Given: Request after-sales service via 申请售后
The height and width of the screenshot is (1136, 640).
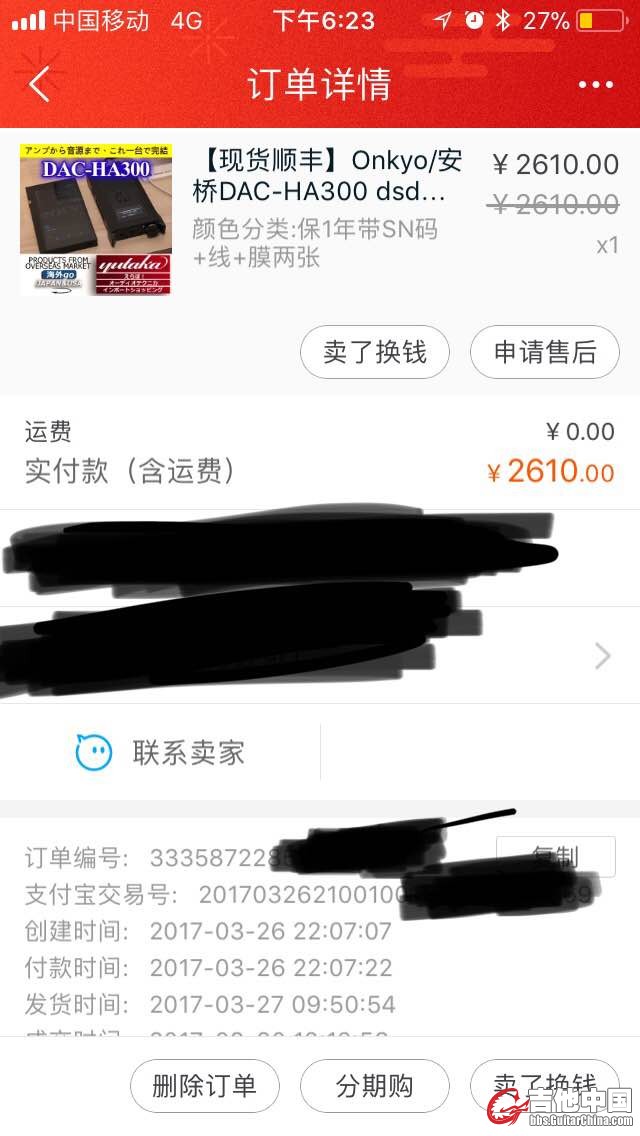Looking at the screenshot, I should click(545, 352).
